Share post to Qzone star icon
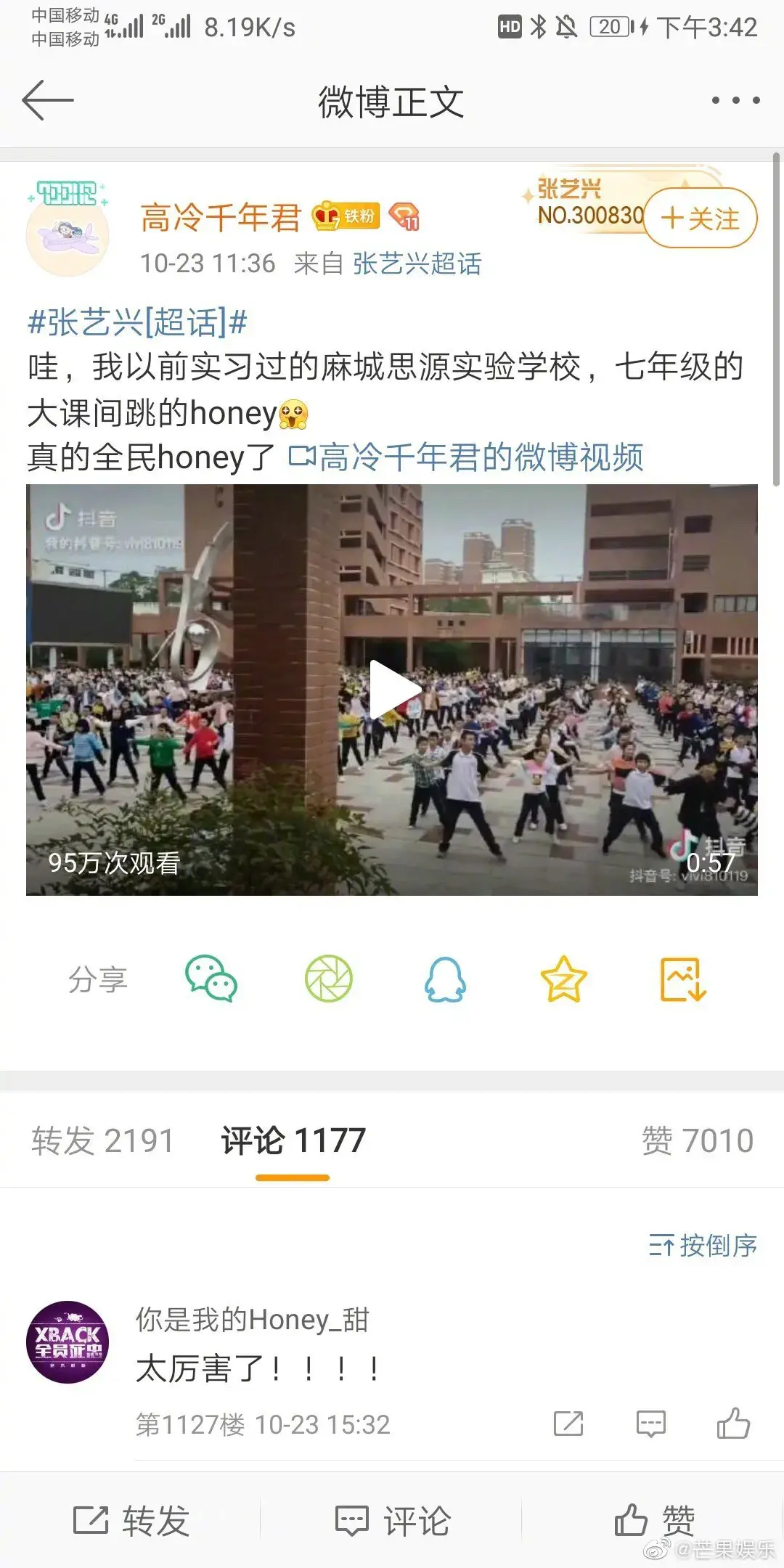 point(563,979)
